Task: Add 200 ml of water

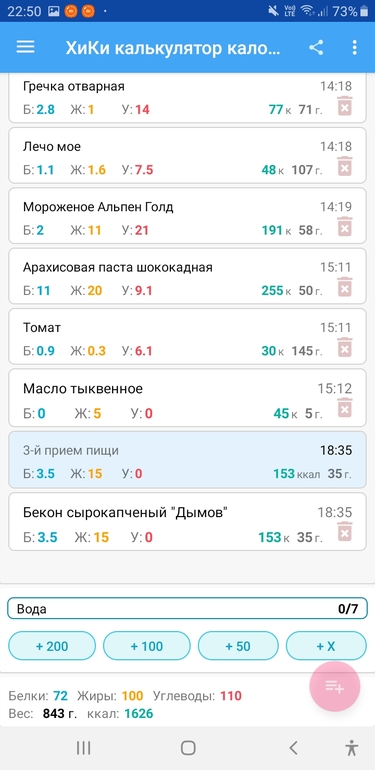Action: (x=52, y=646)
